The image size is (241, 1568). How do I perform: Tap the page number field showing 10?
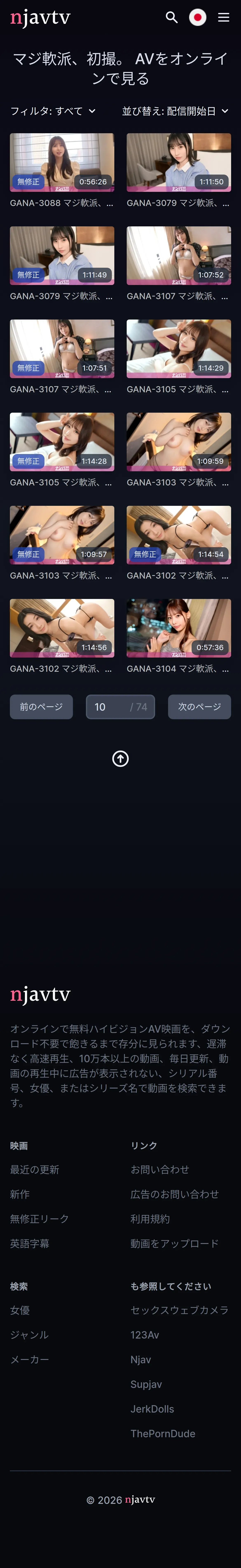click(120, 707)
